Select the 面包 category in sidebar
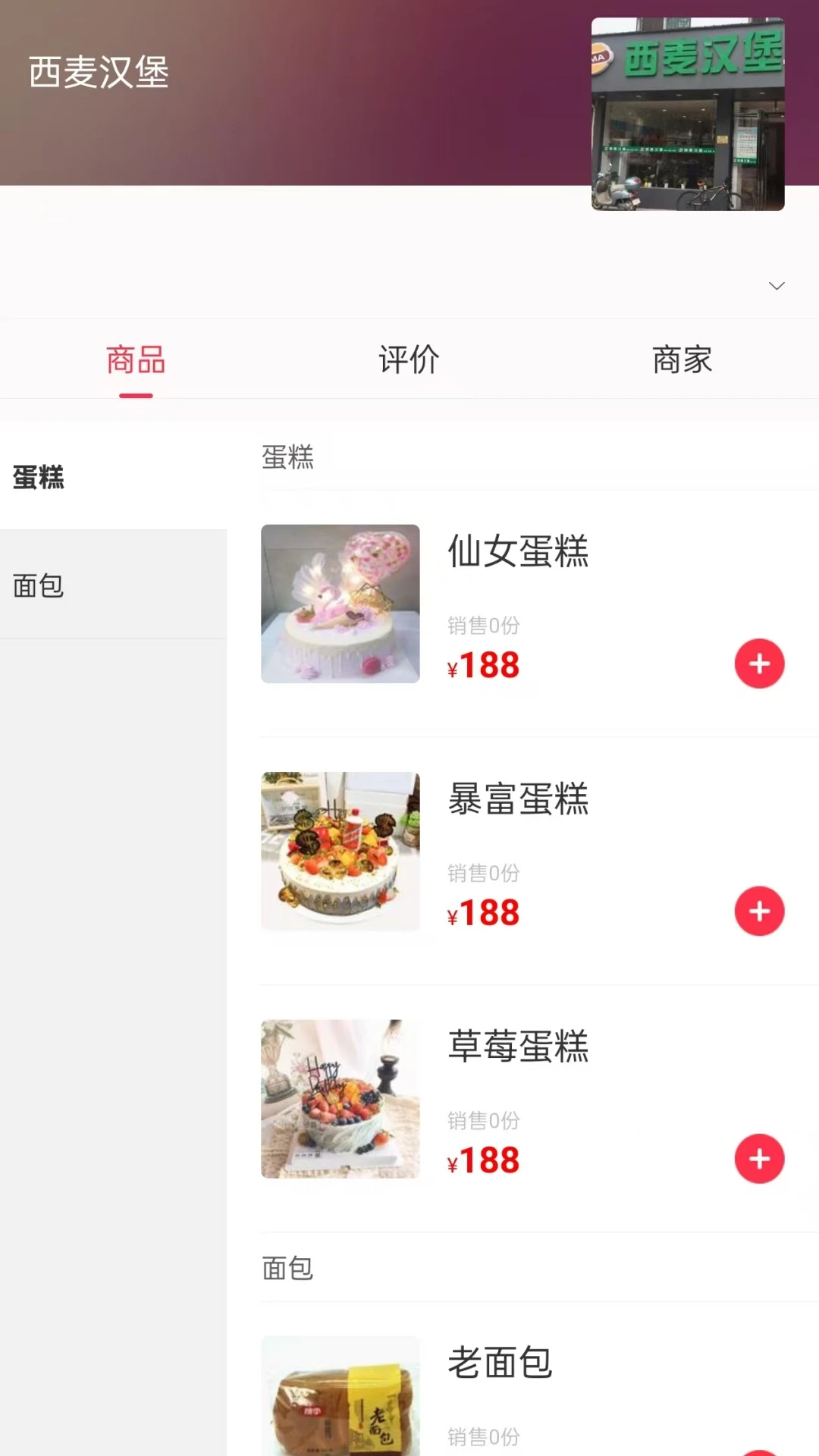The width and height of the screenshot is (819, 1456). (38, 586)
